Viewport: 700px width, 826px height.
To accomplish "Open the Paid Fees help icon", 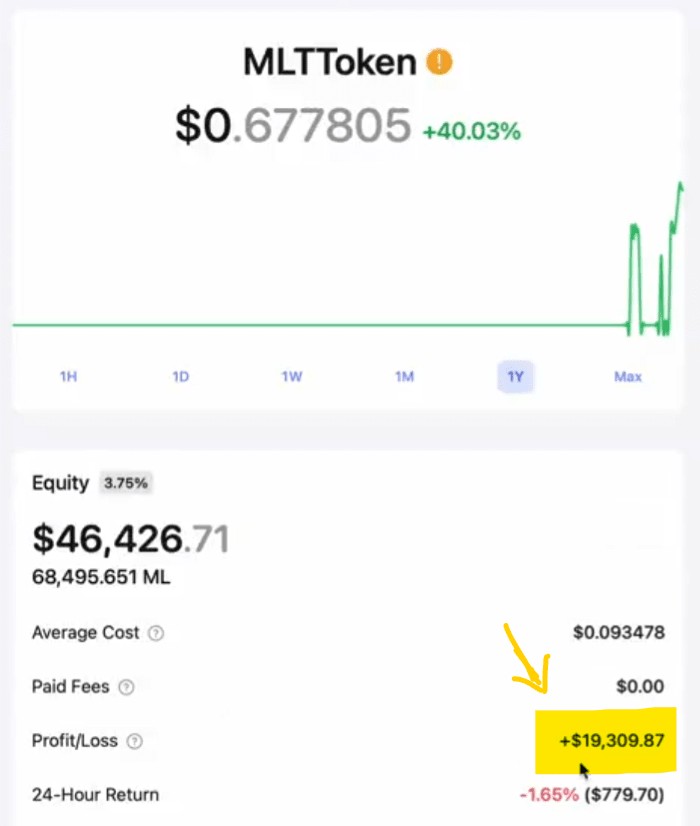I will pyautogui.click(x=126, y=688).
